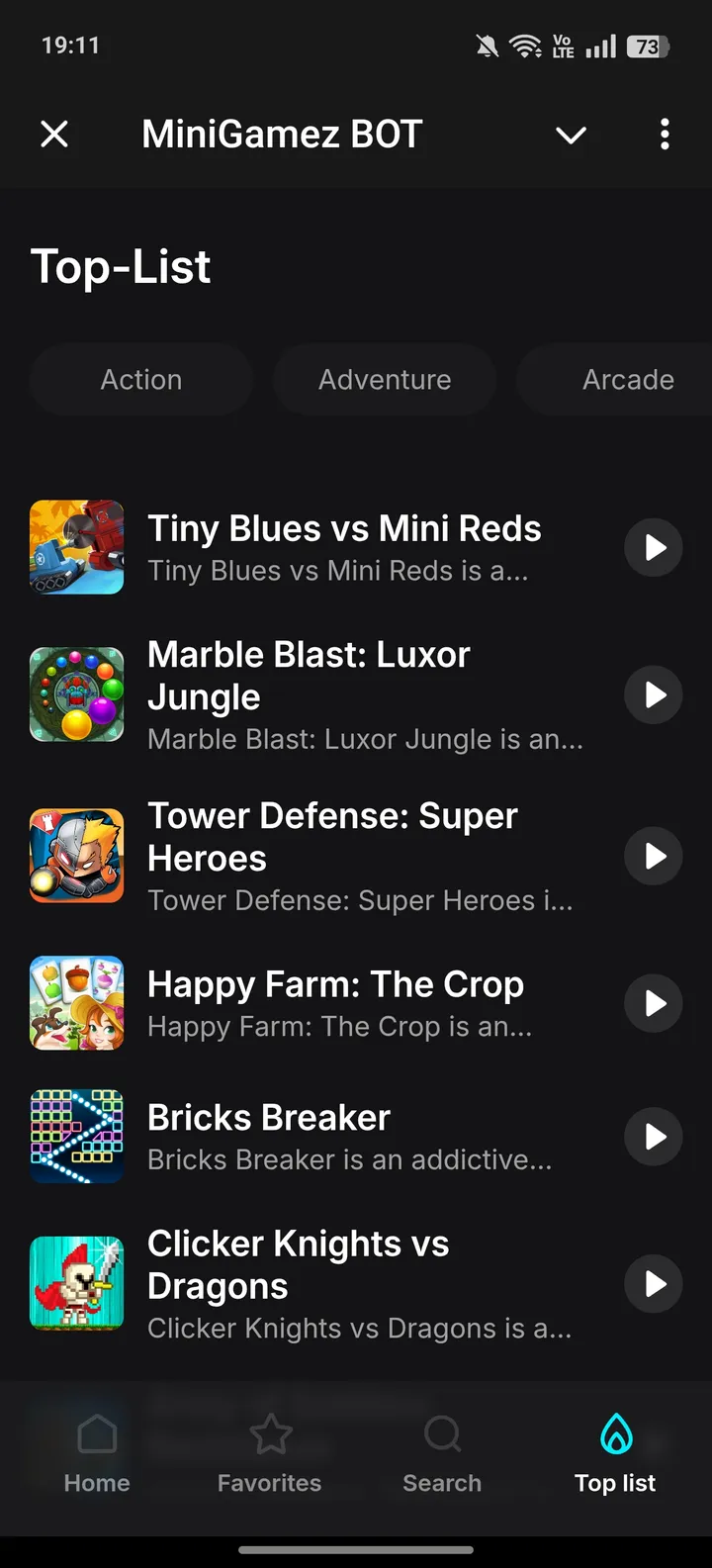Screen dimensions: 712x1568
Task: Filter games by Action category
Action: click(141, 380)
